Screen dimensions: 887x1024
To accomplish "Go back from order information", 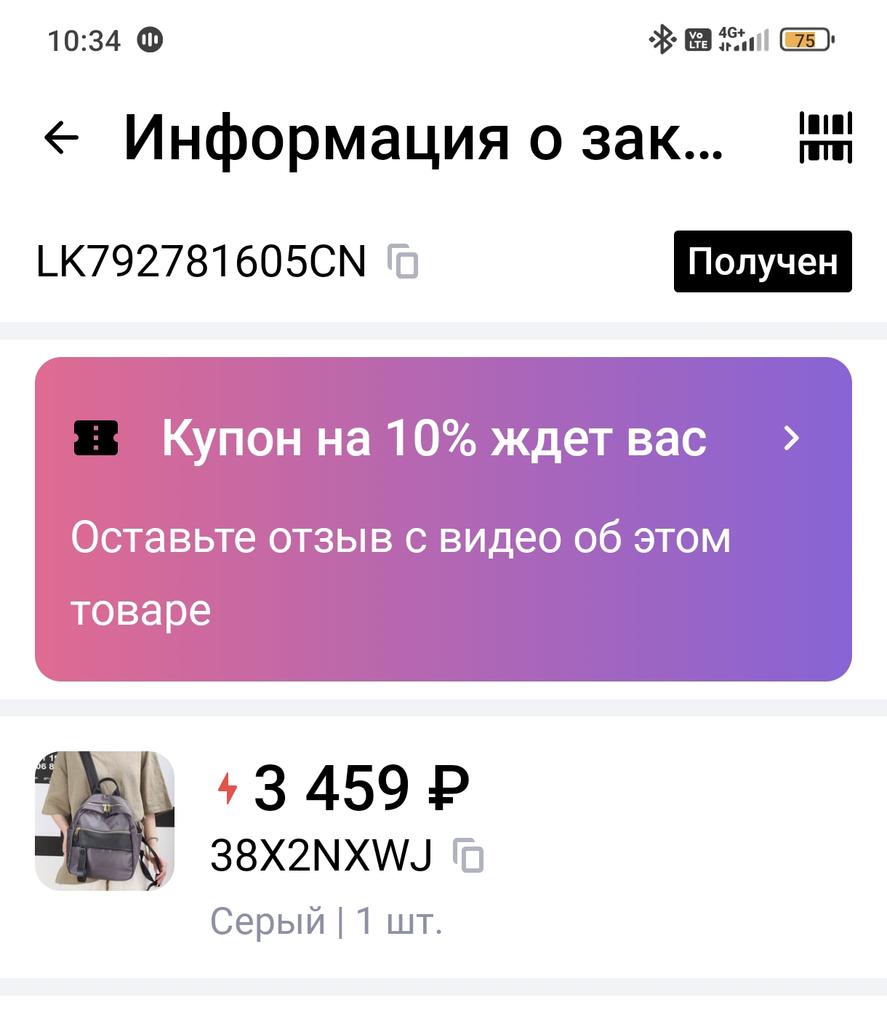I will pyautogui.click(x=61, y=138).
